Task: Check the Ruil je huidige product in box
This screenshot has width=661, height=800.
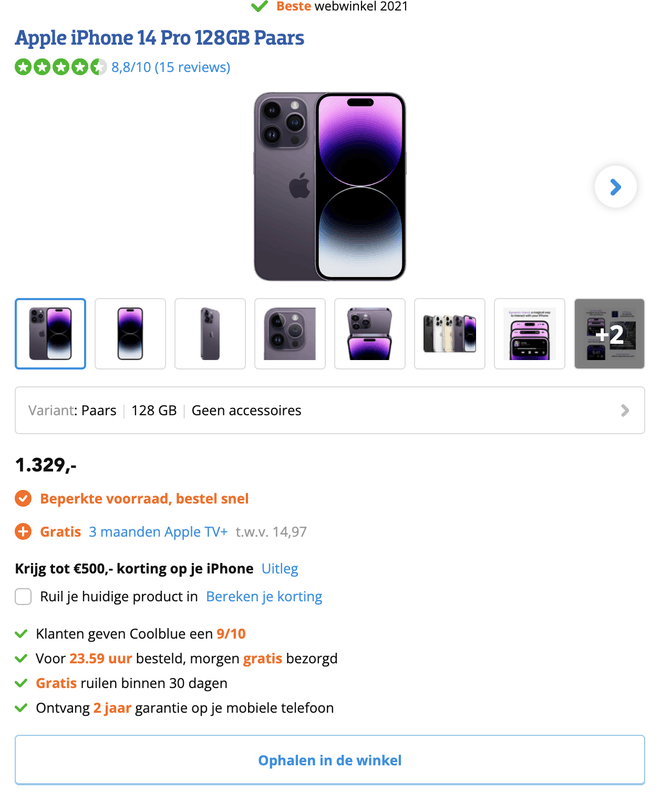Action: 24,597
